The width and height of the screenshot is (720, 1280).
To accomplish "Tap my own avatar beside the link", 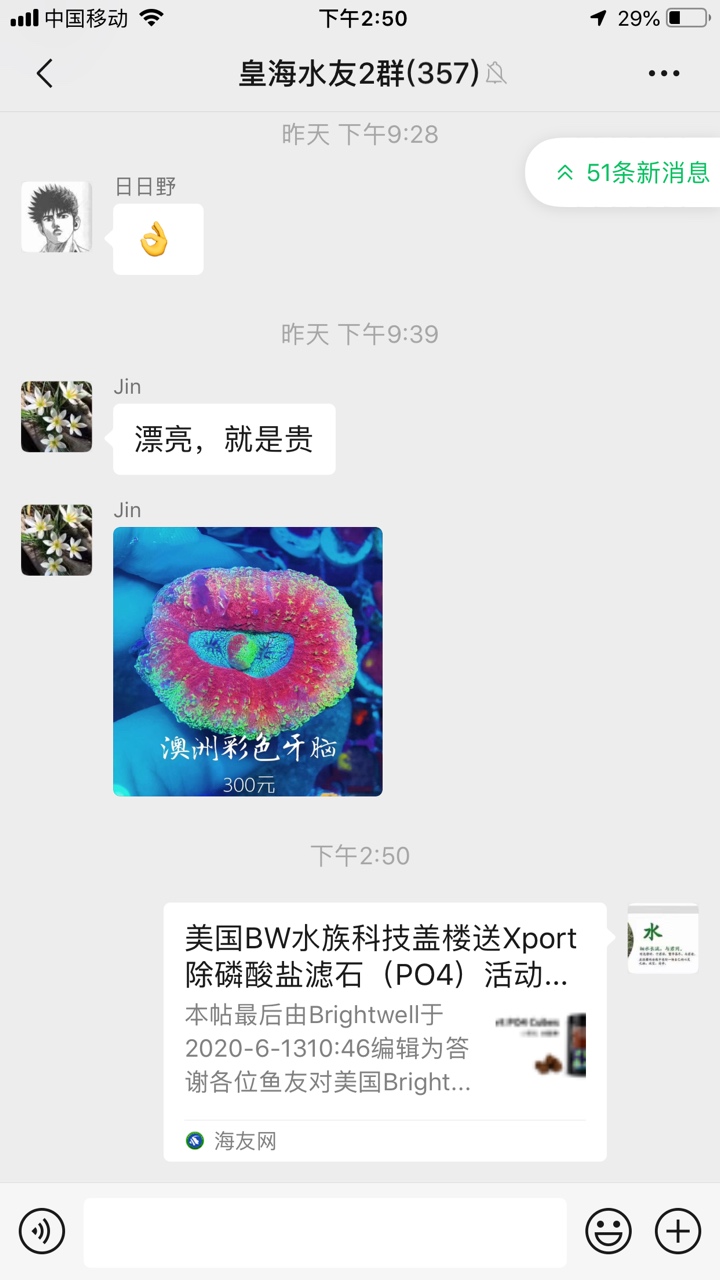I will click(663, 938).
